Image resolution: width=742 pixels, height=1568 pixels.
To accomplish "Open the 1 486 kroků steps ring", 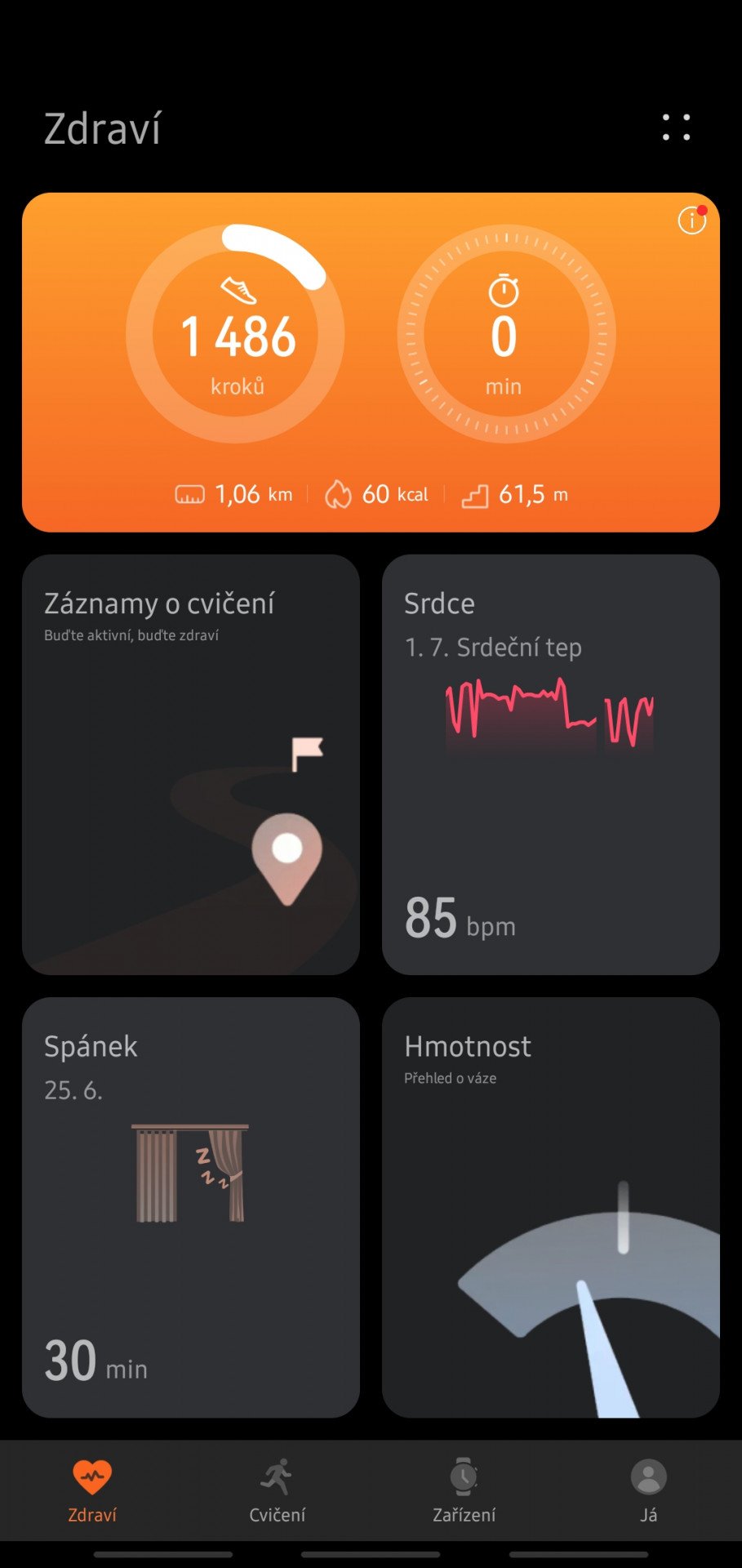I will [x=236, y=334].
